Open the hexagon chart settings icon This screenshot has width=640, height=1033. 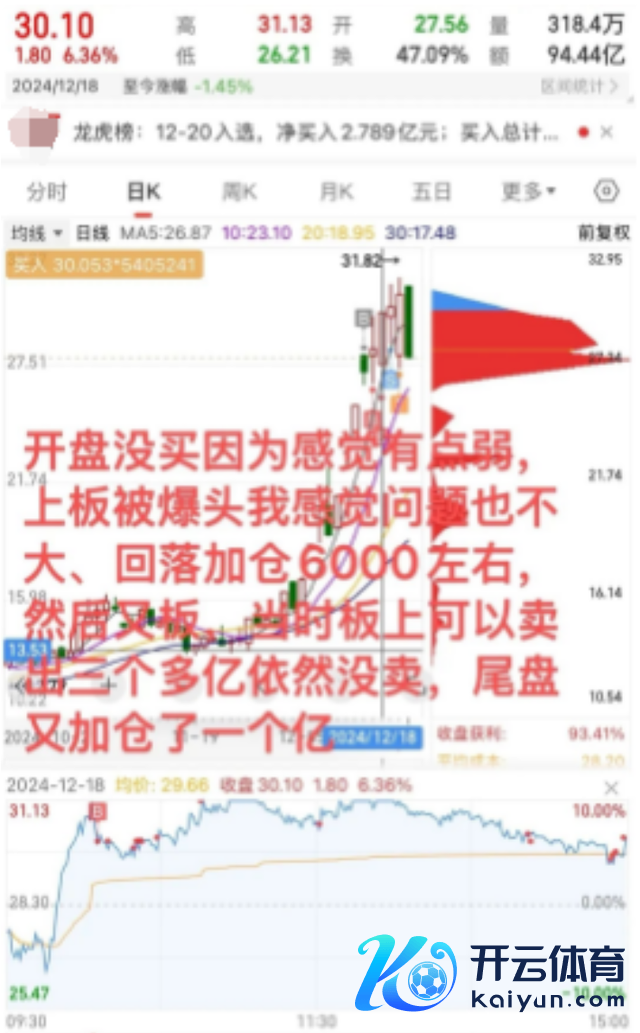pos(606,191)
